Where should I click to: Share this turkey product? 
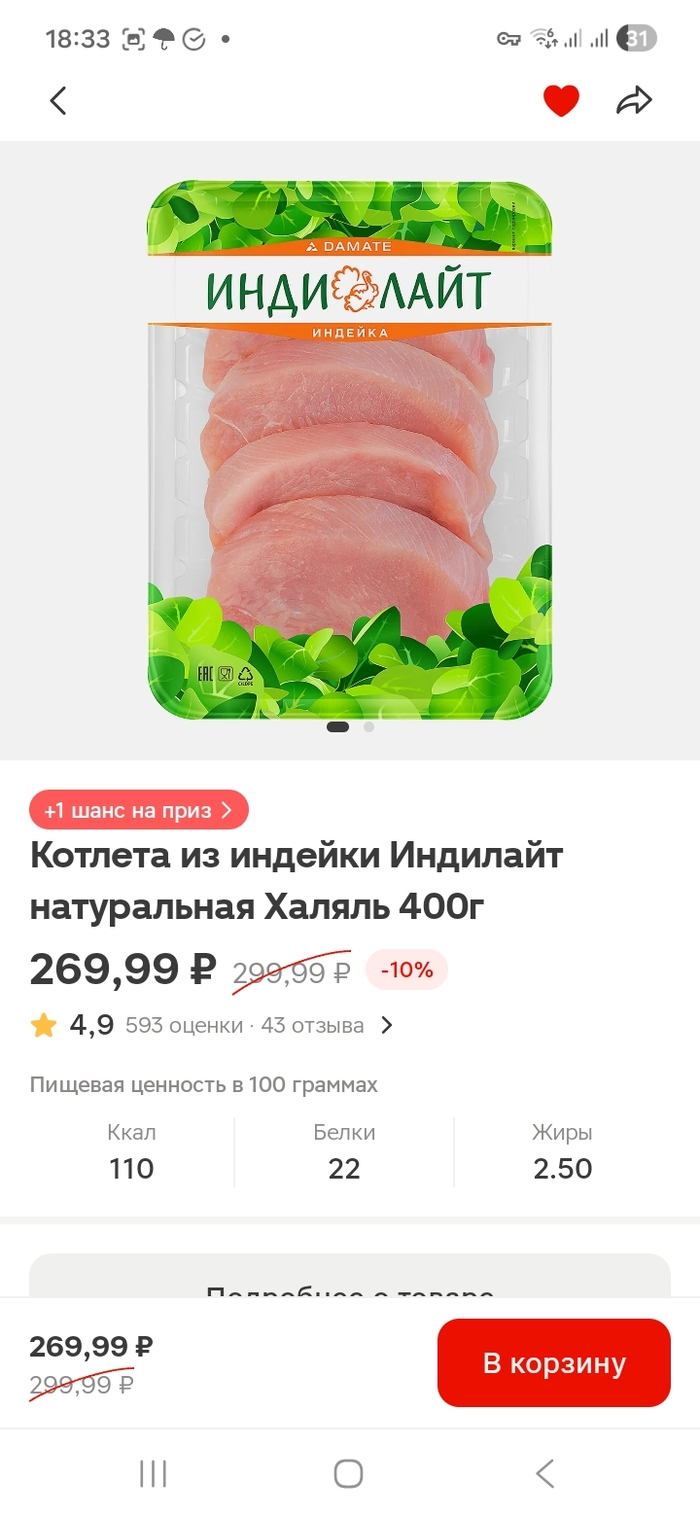[634, 100]
